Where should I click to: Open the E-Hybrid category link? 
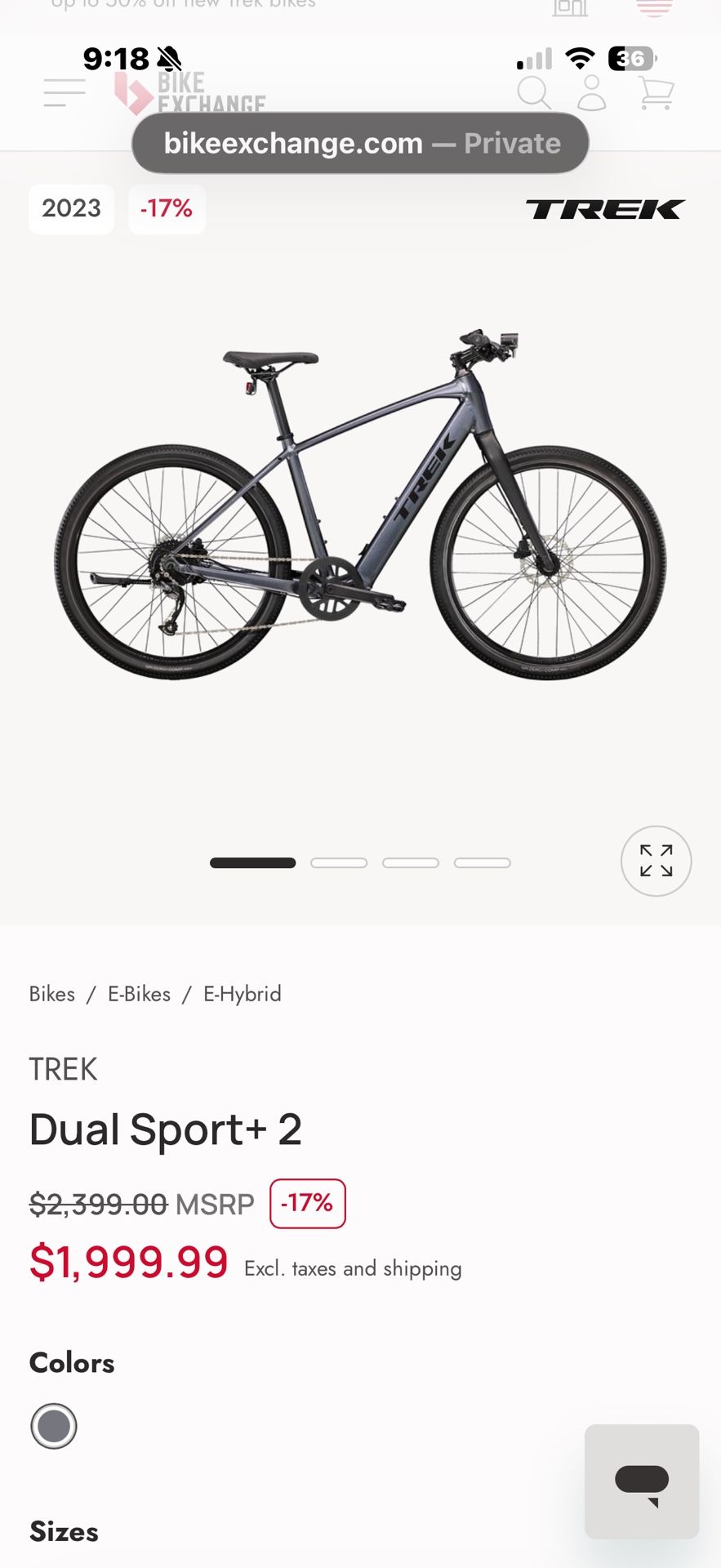(x=241, y=994)
